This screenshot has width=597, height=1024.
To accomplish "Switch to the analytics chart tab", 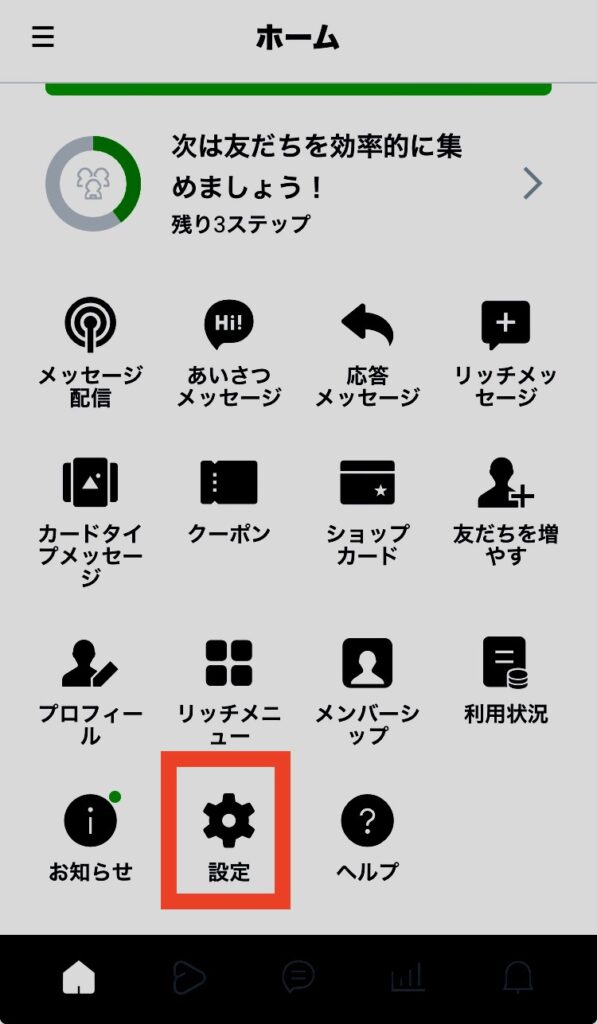I will point(408,978).
